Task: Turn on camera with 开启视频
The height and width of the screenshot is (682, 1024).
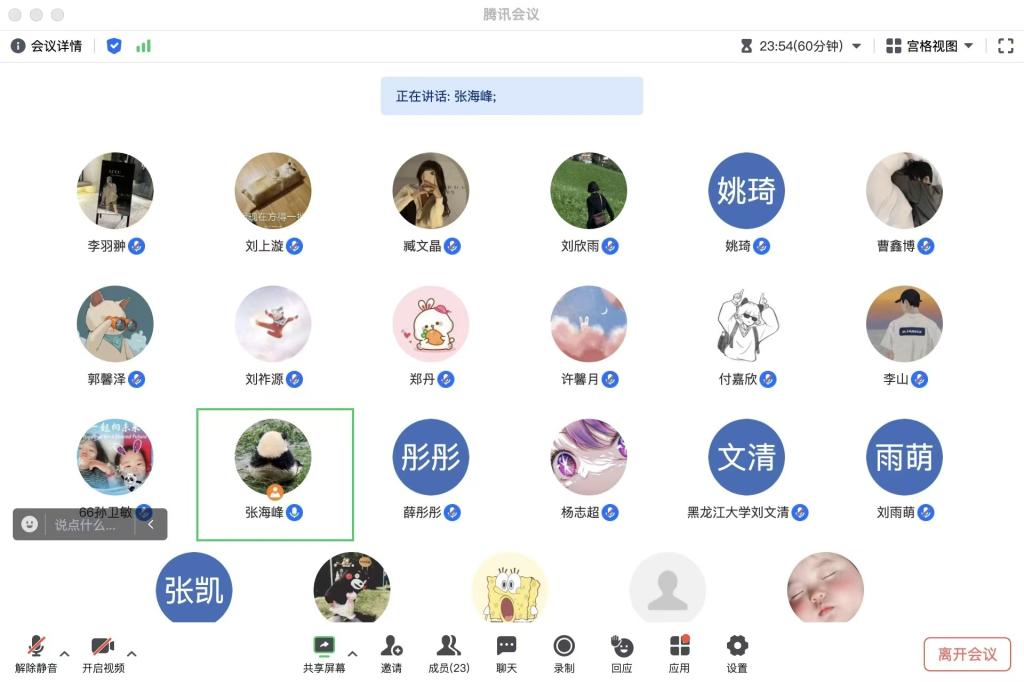Action: pyautogui.click(x=103, y=654)
